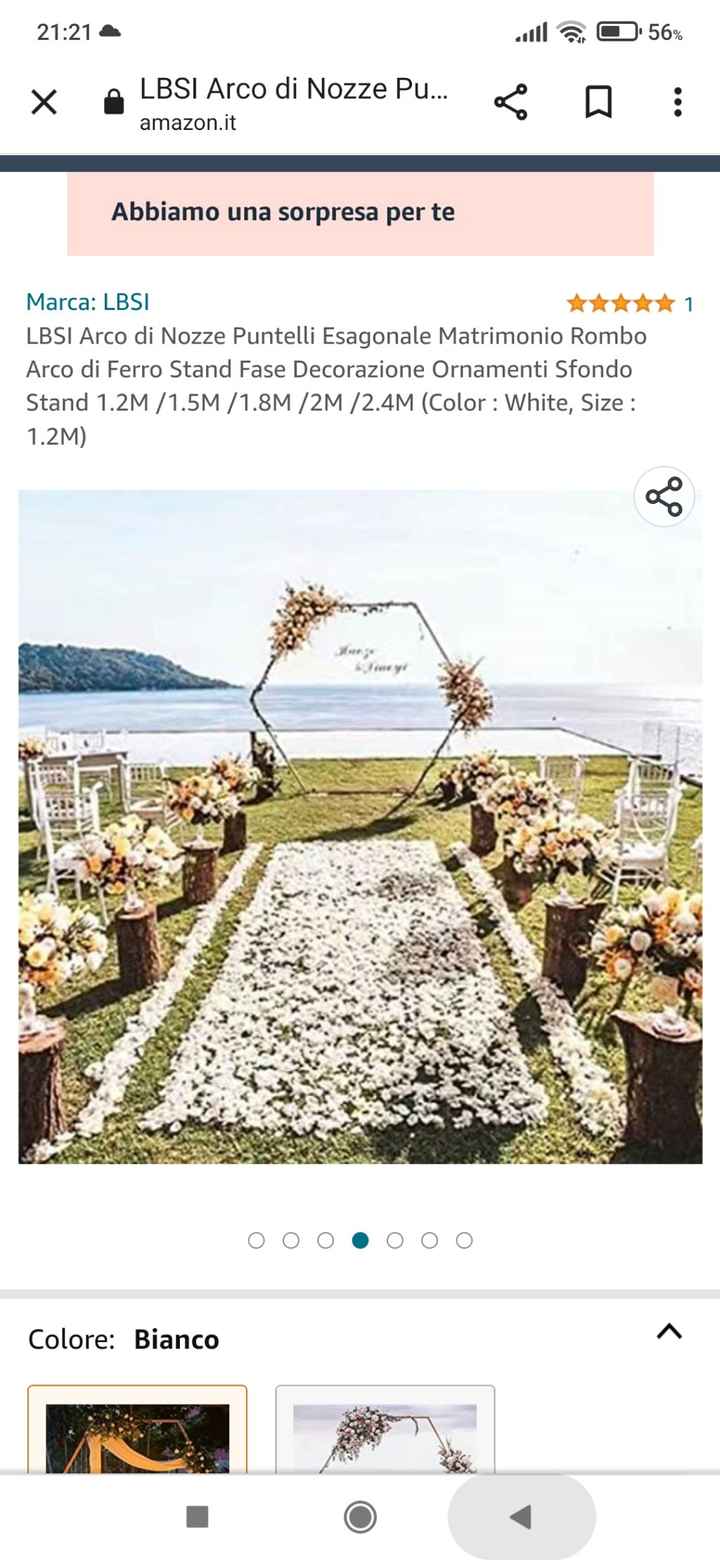Screen dimensions: 720x1560
Task: Collapse the Colore: Bianco section
Action: (x=669, y=1331)
